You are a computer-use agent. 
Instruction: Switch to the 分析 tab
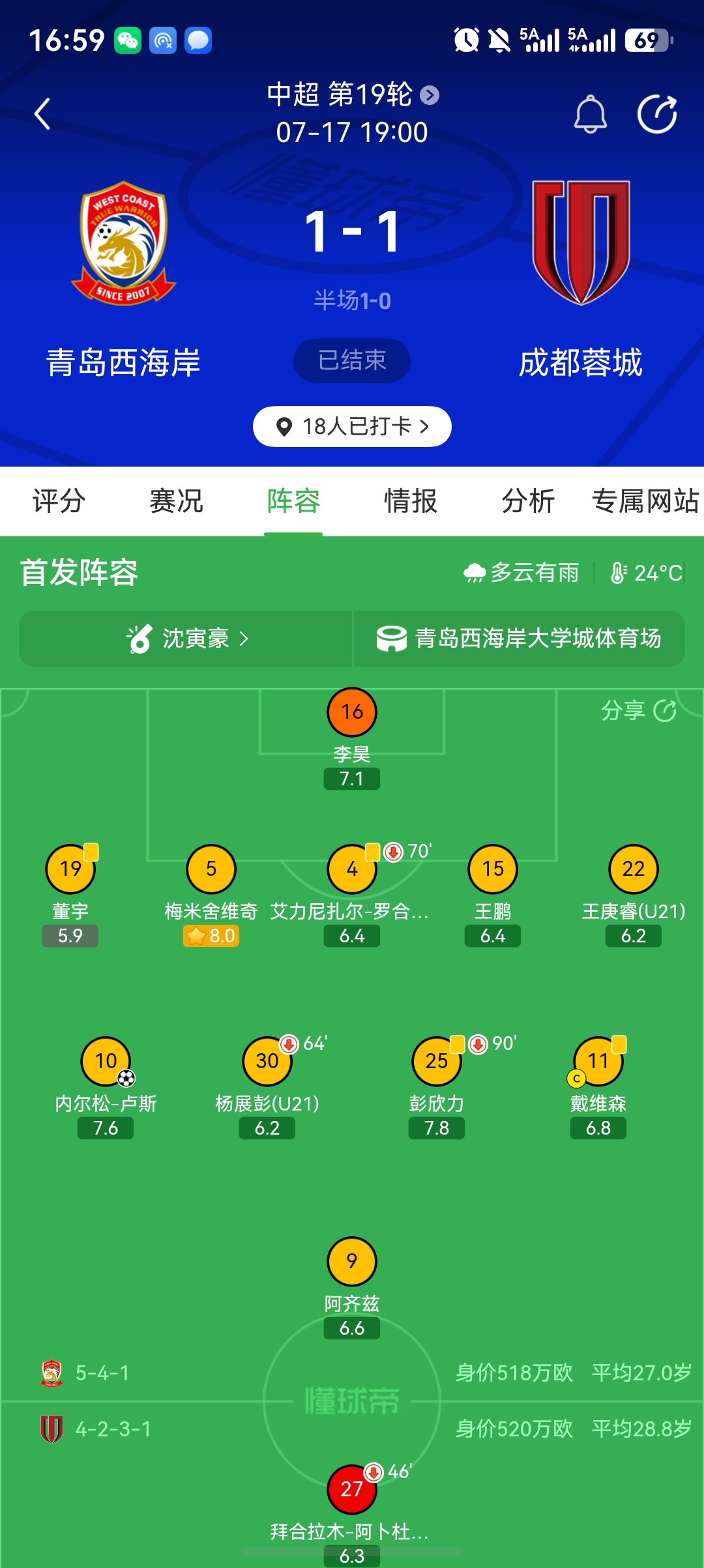(x=528, y=501)
